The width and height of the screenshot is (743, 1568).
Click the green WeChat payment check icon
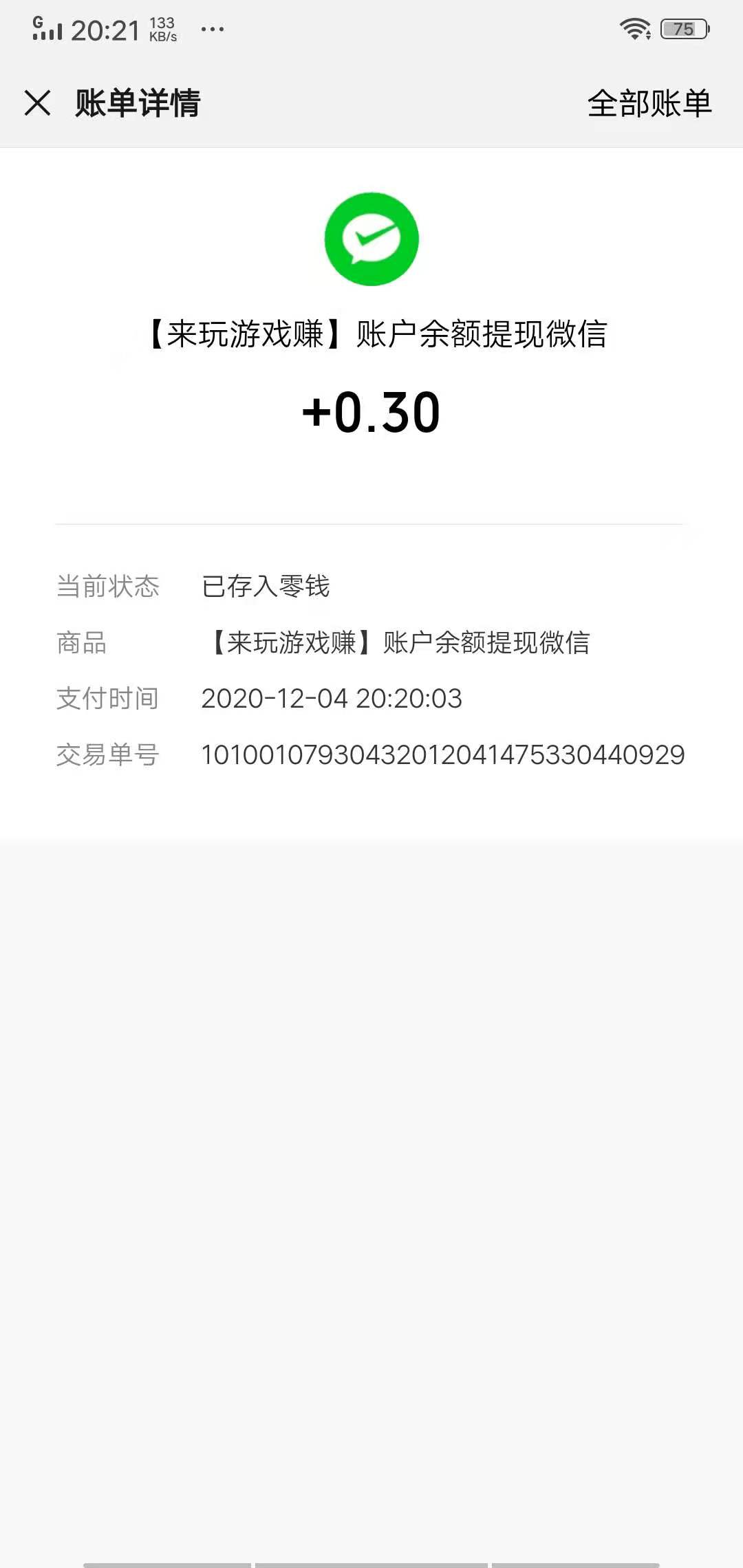(371, 239)
